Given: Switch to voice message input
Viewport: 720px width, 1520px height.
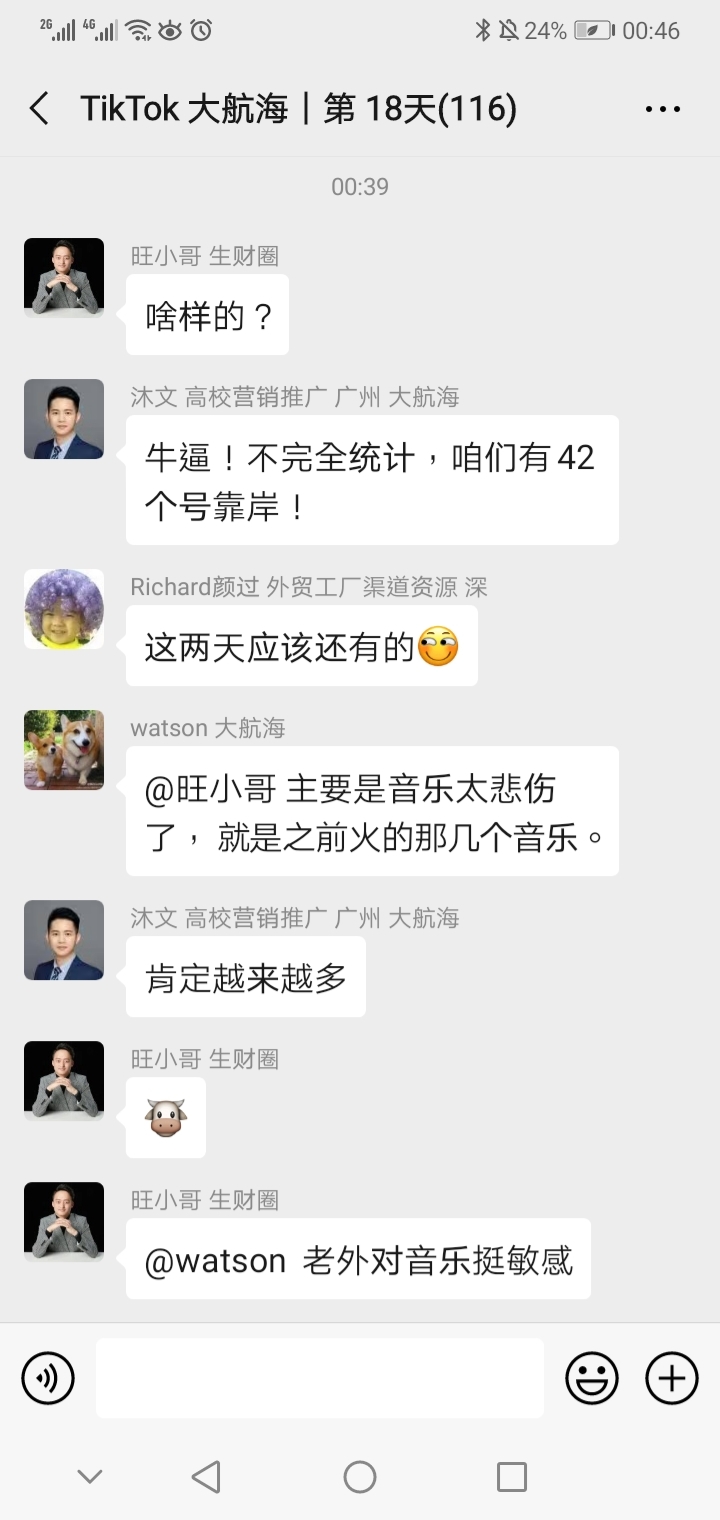Looking at the screenshot, I should (48, 1378).
